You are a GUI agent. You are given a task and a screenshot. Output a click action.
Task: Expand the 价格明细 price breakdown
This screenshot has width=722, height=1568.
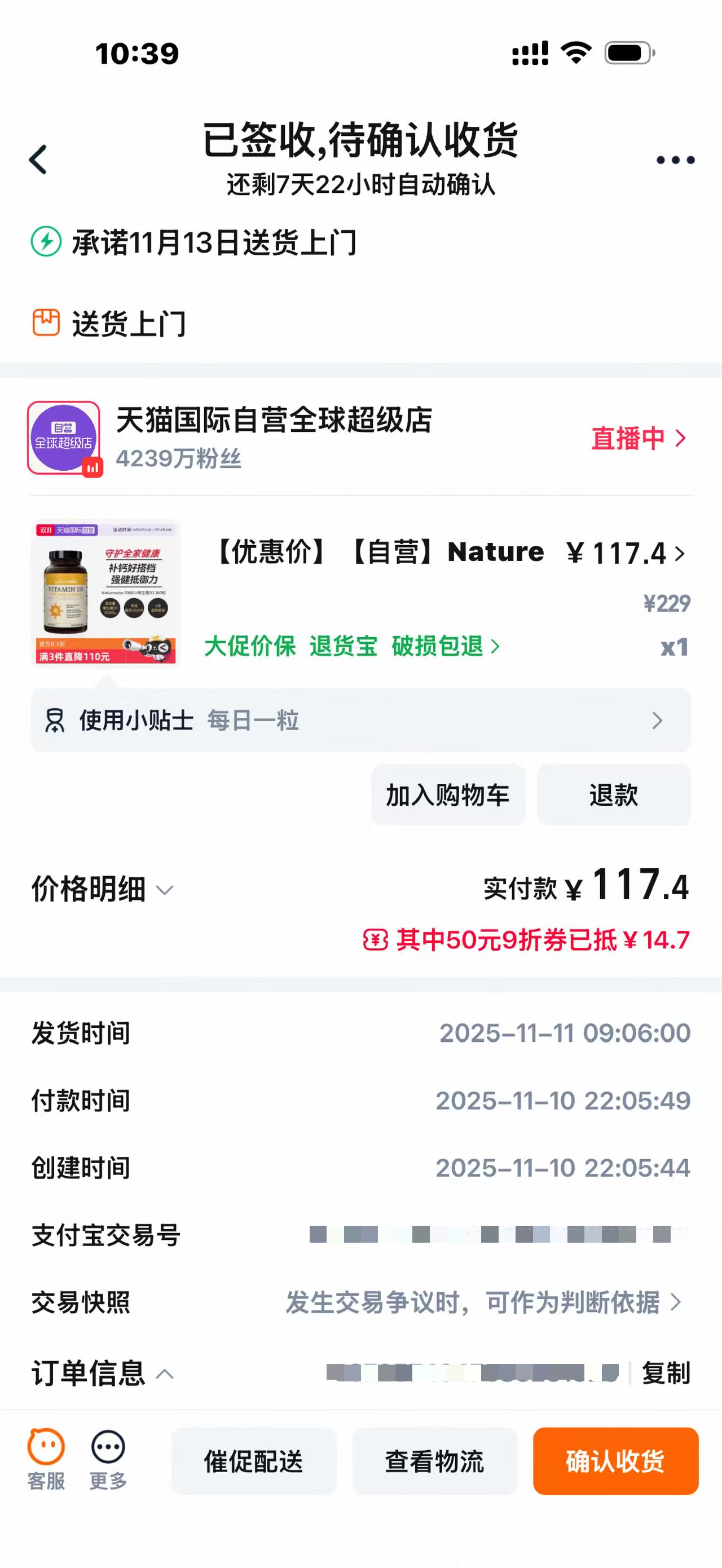102,889
